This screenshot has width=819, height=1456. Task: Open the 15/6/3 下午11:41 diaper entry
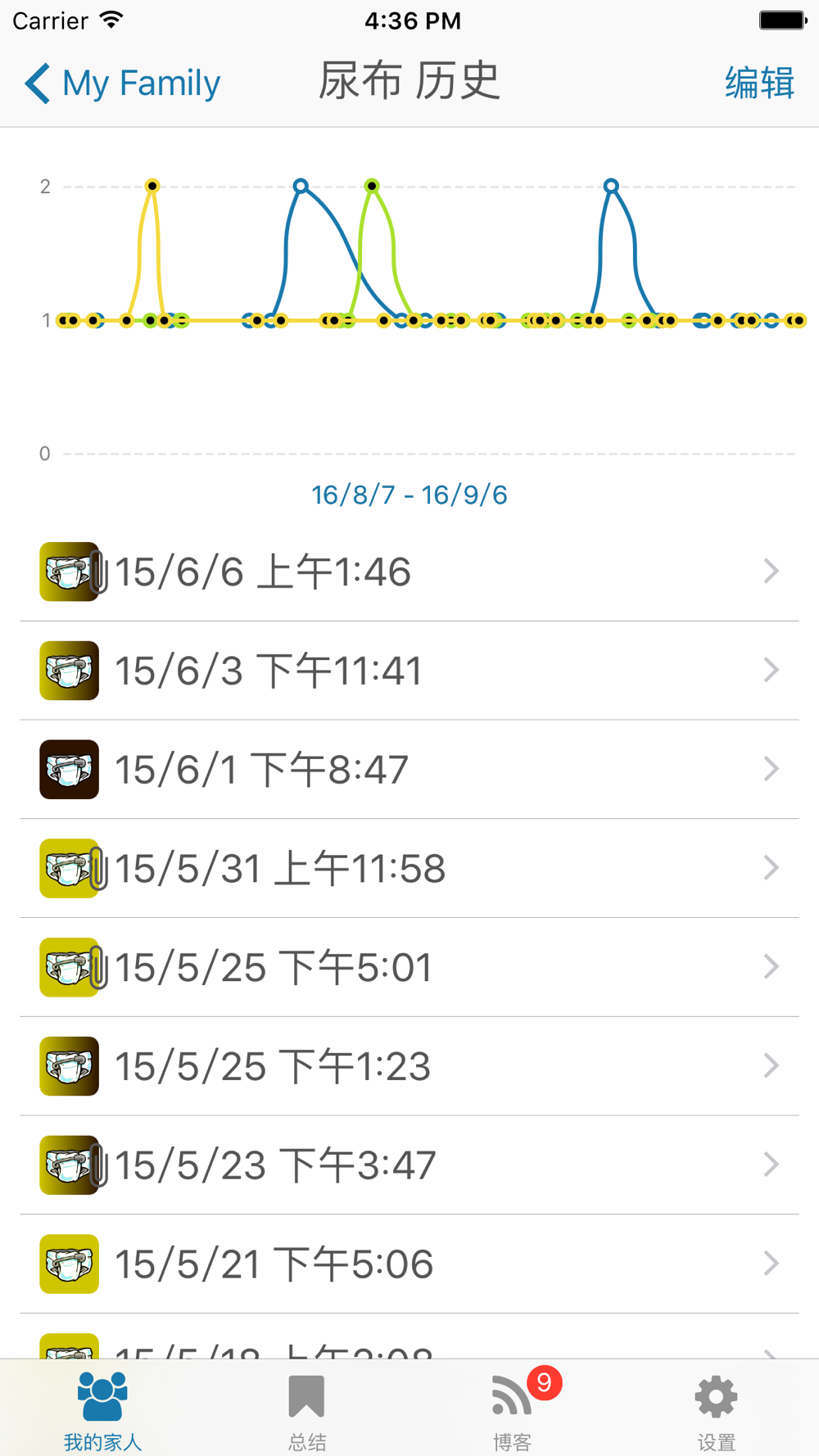tap(409, 671)
